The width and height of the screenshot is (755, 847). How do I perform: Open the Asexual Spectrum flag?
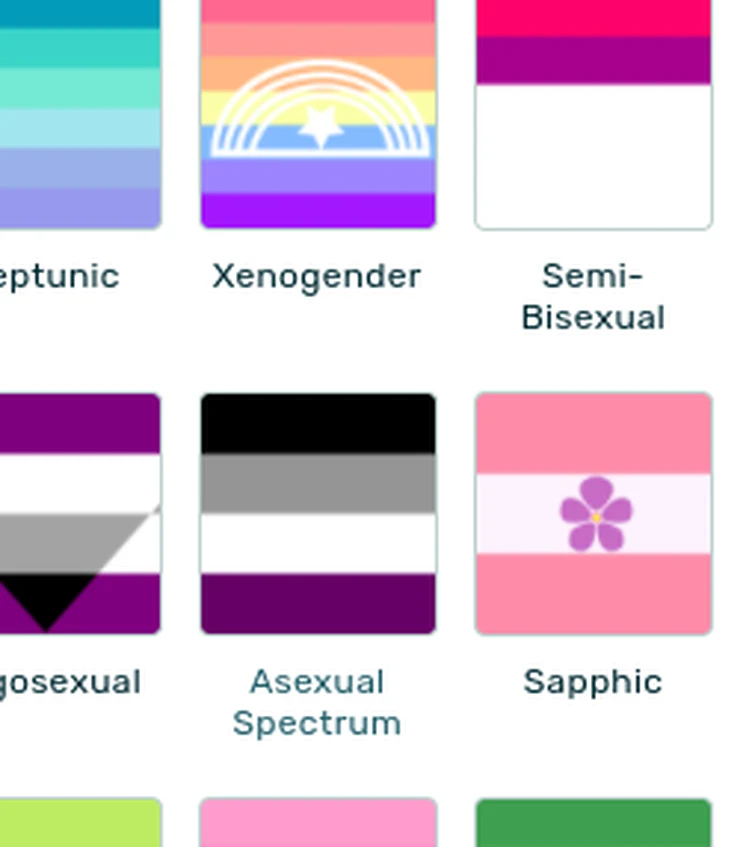318,514
